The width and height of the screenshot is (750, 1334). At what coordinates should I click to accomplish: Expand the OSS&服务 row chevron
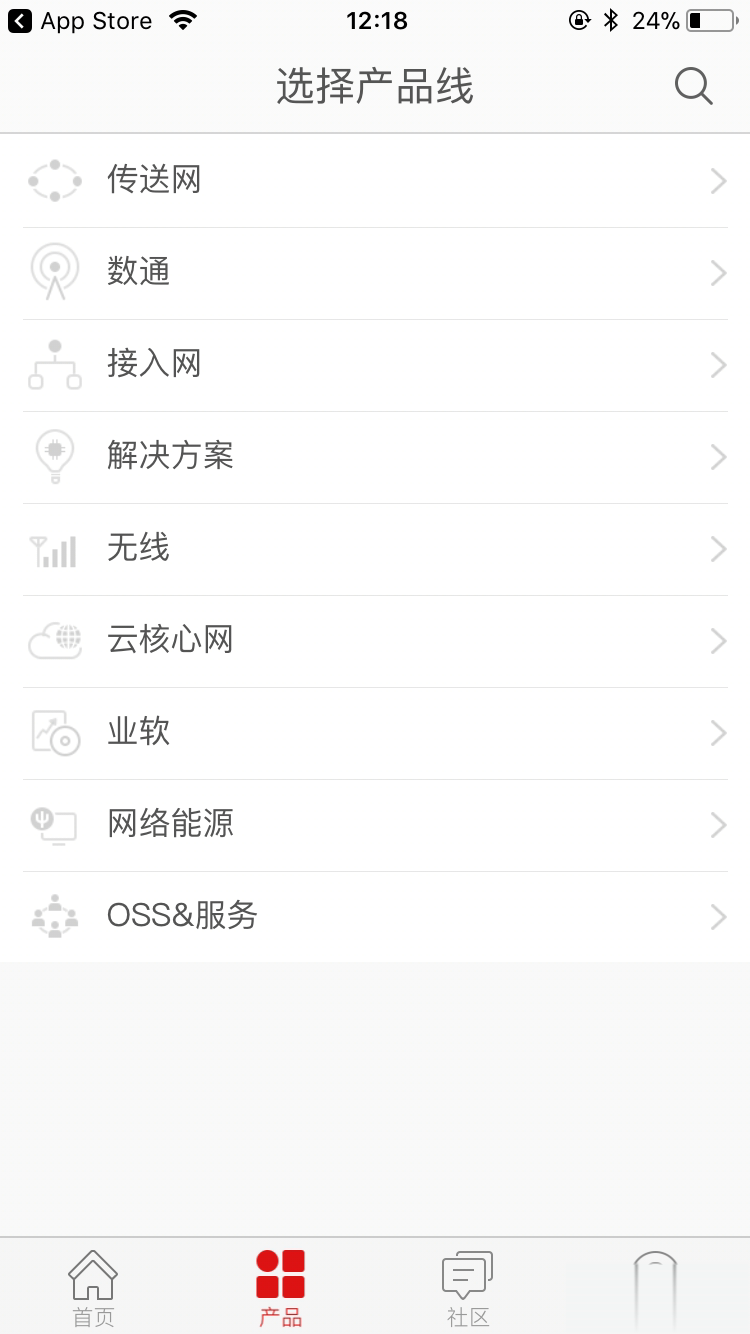point(717,916)
